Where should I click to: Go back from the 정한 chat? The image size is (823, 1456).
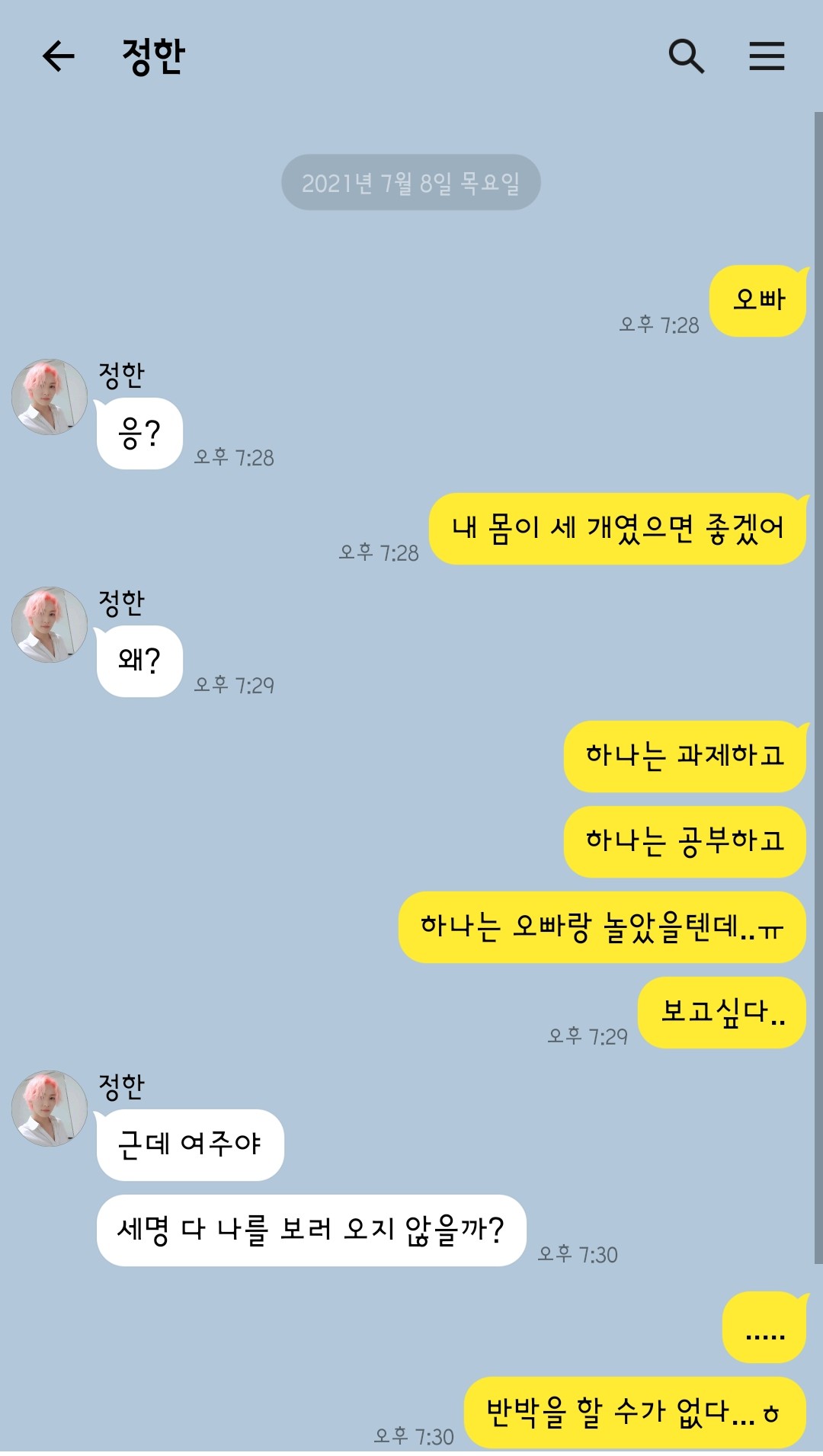(x=59, y=56)
